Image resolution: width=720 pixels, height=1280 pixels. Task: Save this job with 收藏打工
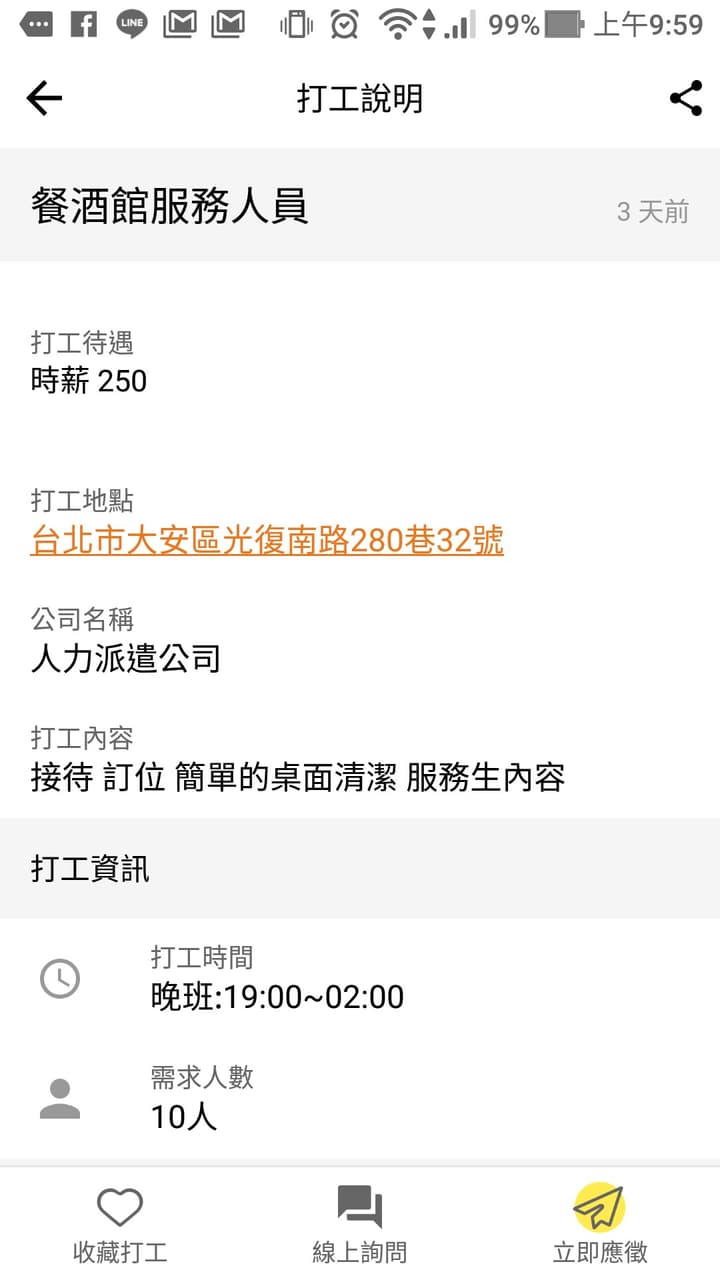[120, 1225]
